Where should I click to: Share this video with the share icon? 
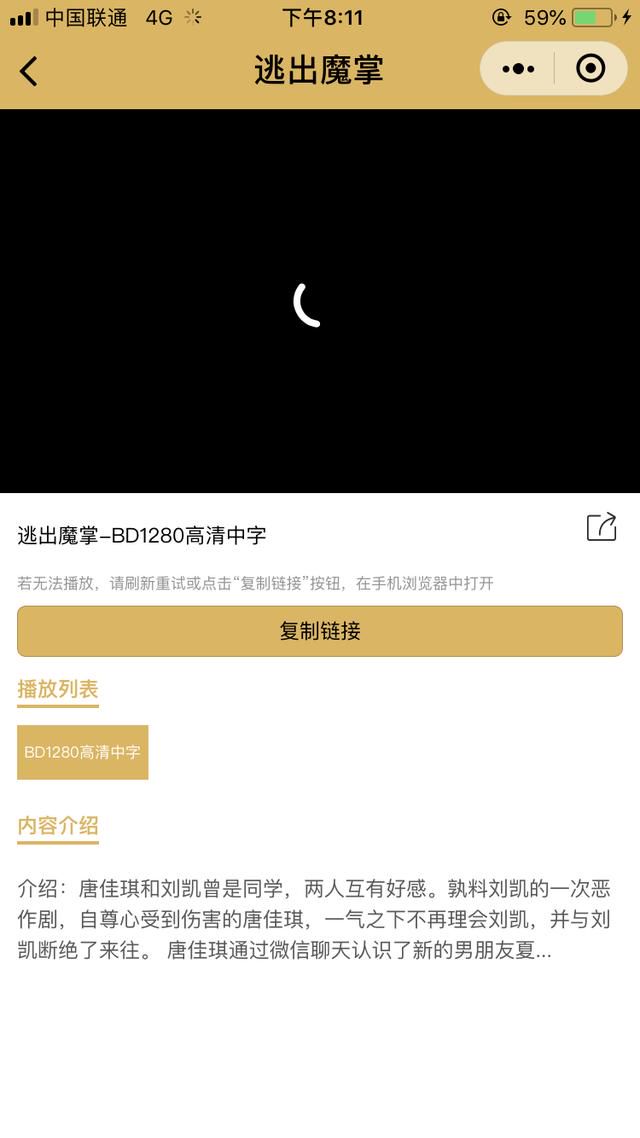click(x=601, y=527)
